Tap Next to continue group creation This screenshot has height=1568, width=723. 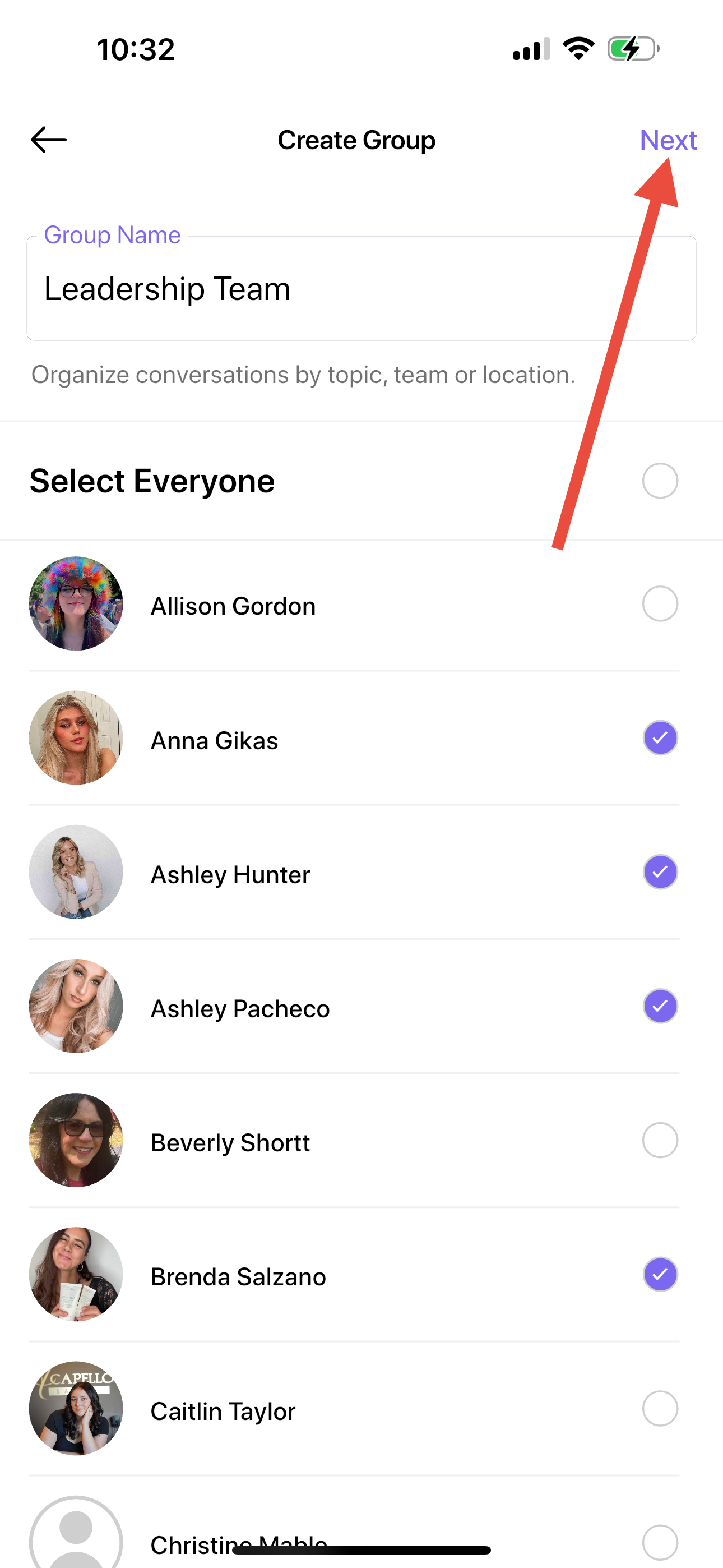[667, 140]
